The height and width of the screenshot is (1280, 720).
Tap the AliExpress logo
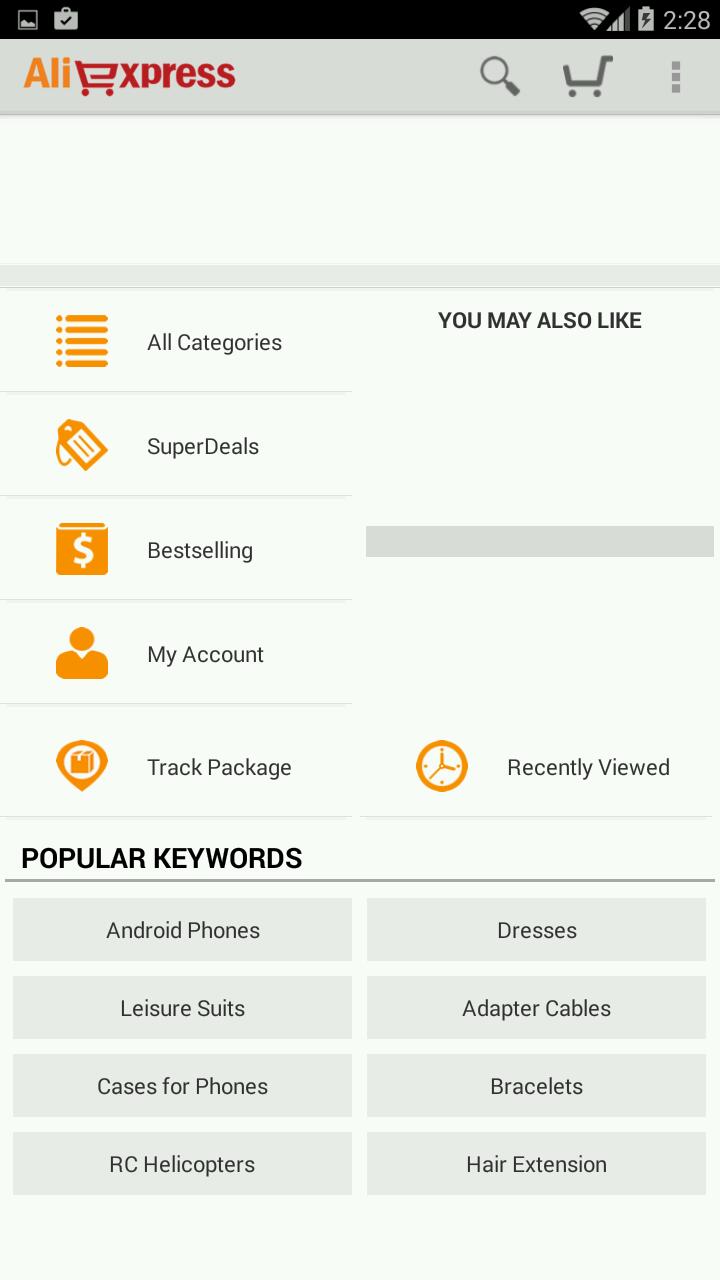(128, 73)
